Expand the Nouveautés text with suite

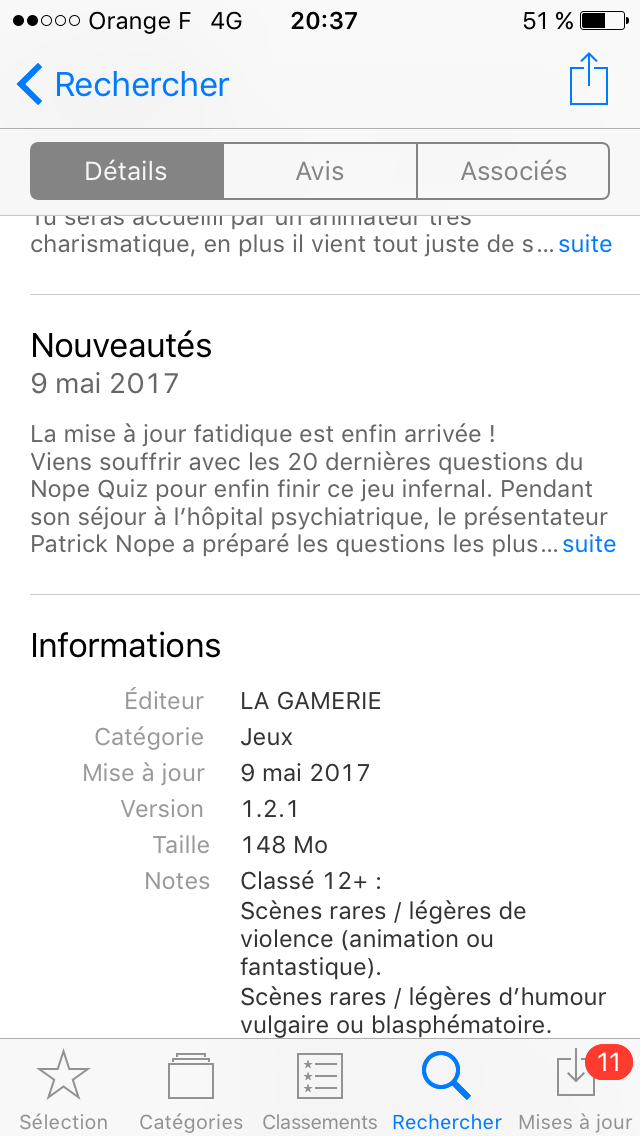pos(589,543)
